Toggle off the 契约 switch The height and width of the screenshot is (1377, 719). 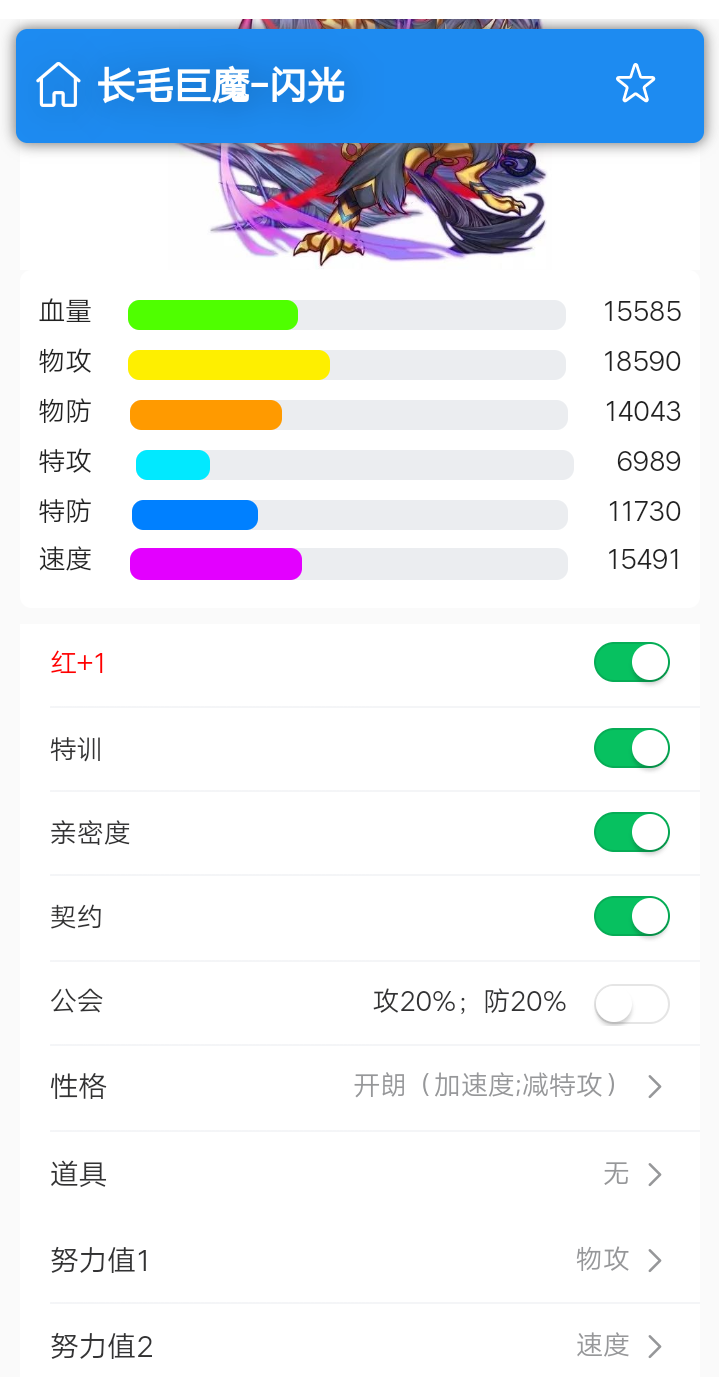click(x=631, y=916)
